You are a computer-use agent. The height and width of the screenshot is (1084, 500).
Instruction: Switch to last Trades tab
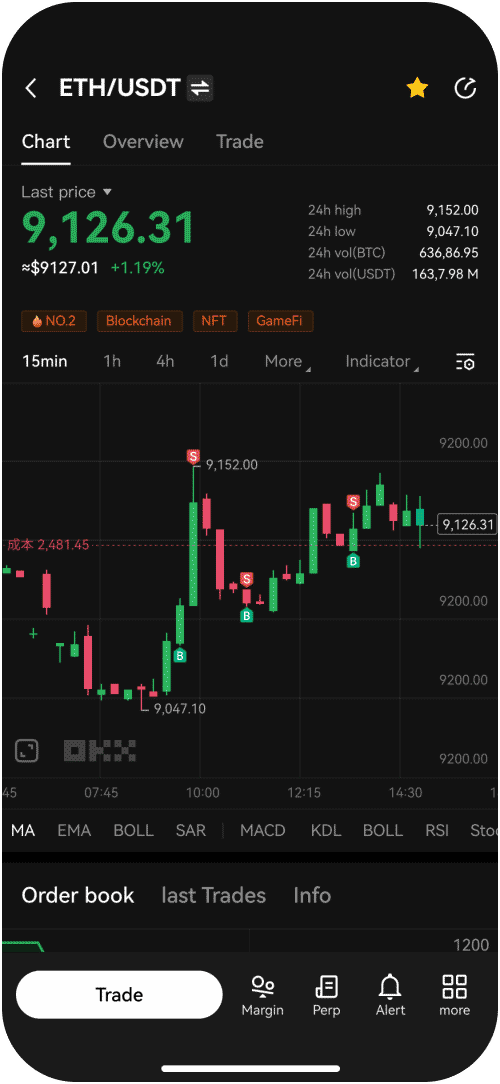point(214,895)
